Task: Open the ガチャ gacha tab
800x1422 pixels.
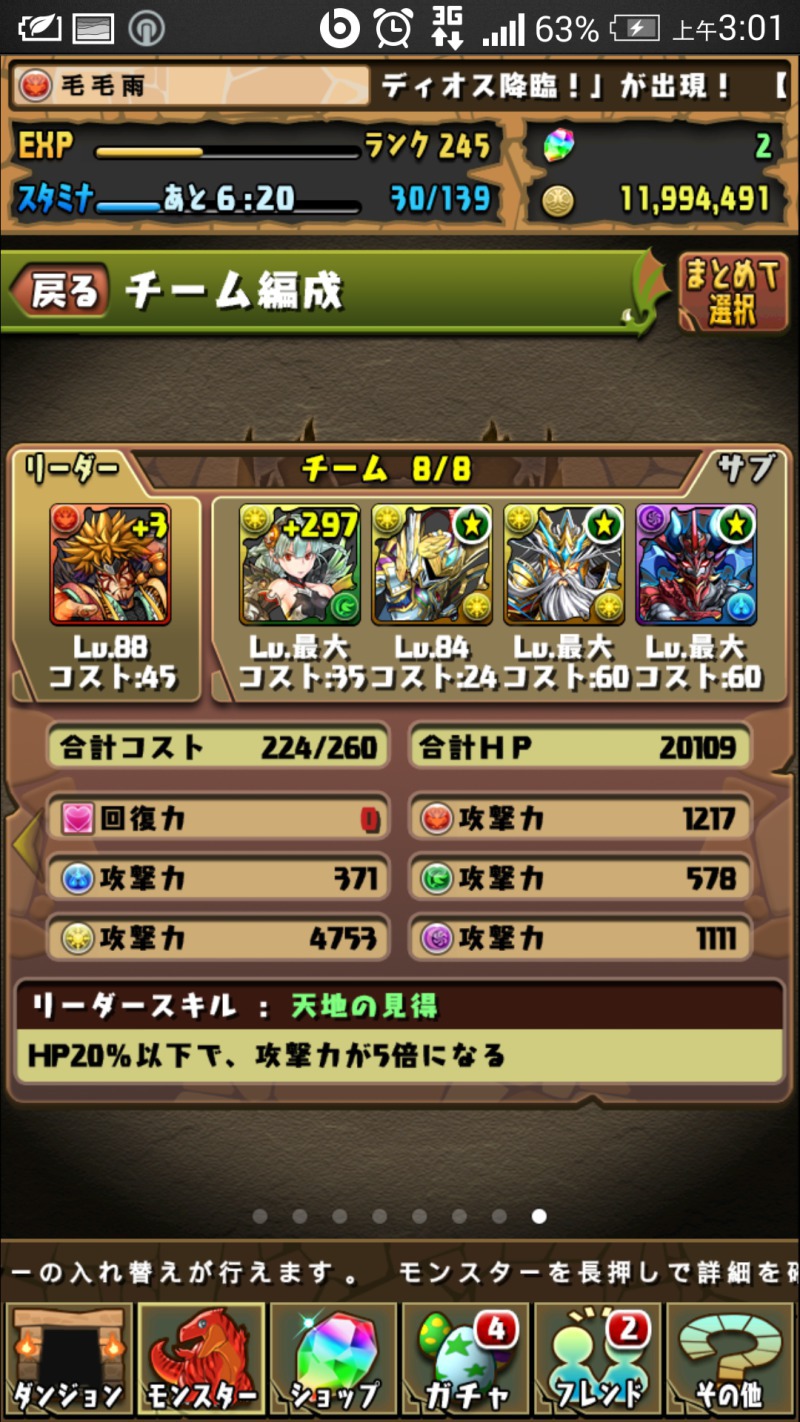Action: (465, 1358)
